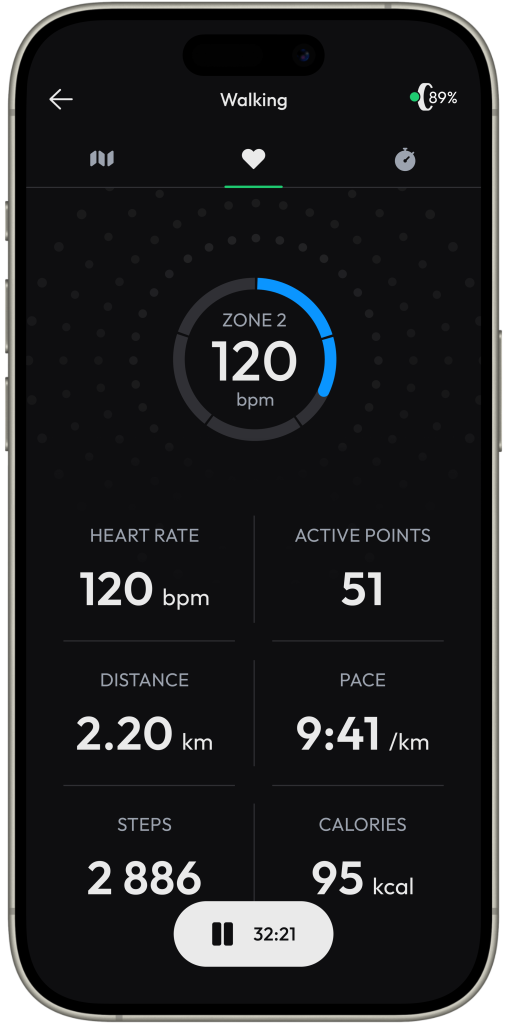Switch to the map tab
This screenshot has width=507, height=1024.
coord(102,159)
